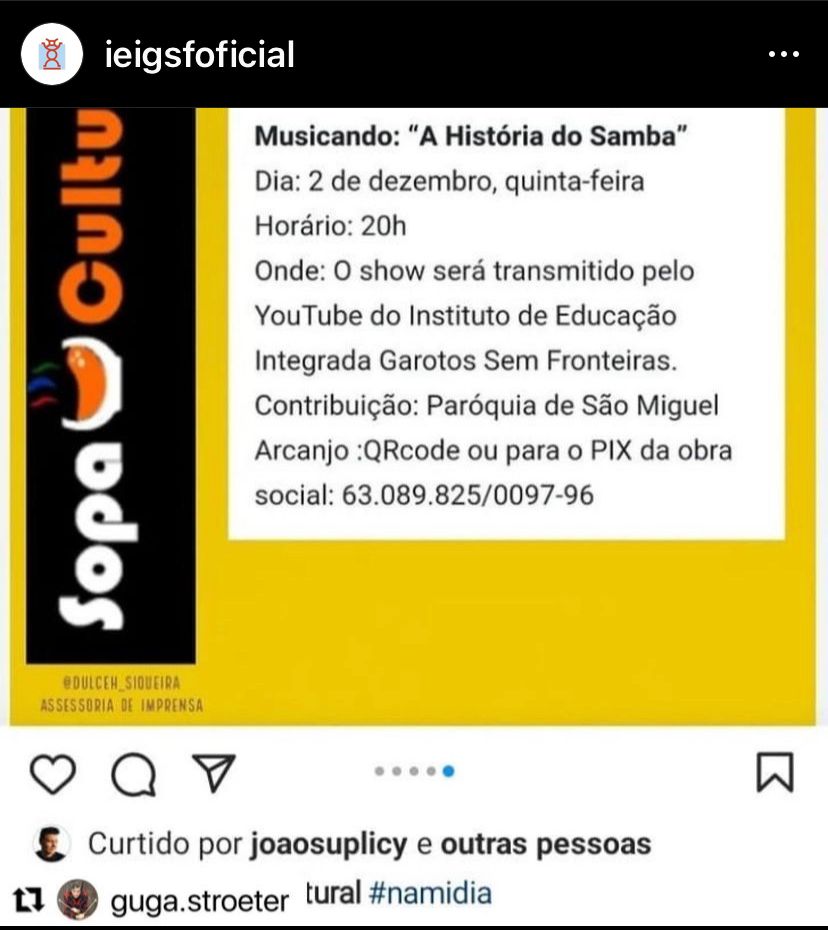
Task: Like this post with the heart
Action: (x=53, y=773)
